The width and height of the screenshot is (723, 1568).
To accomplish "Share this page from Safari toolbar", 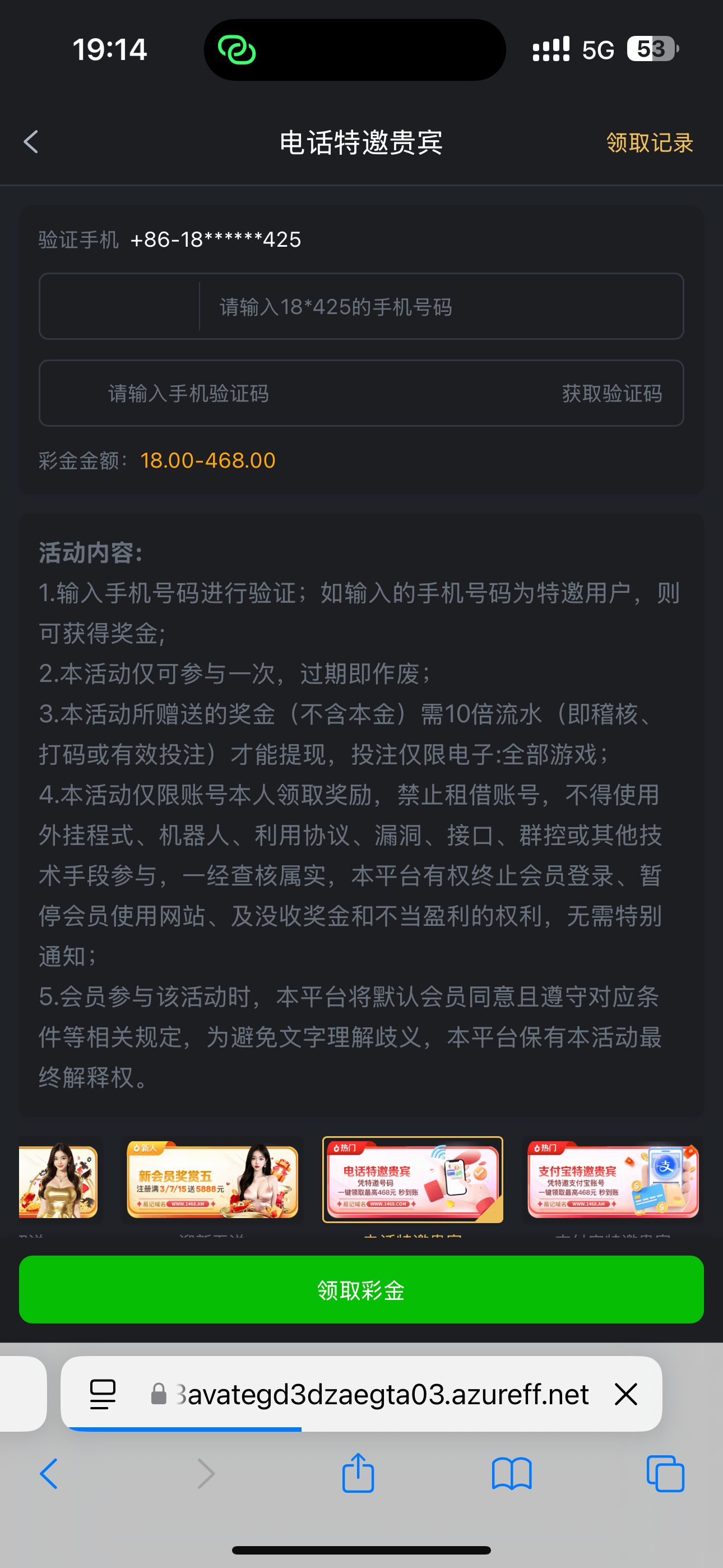I will click(x=358, y=1473).
